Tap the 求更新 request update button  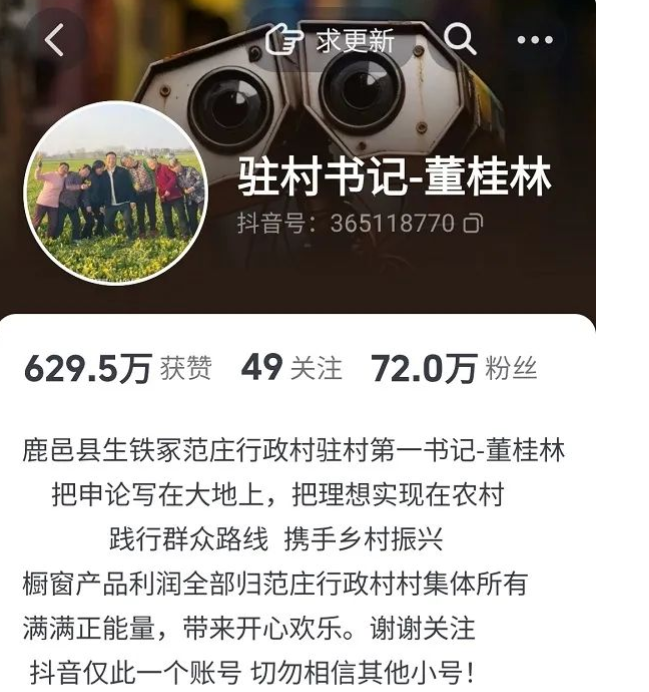coord(333,40)
